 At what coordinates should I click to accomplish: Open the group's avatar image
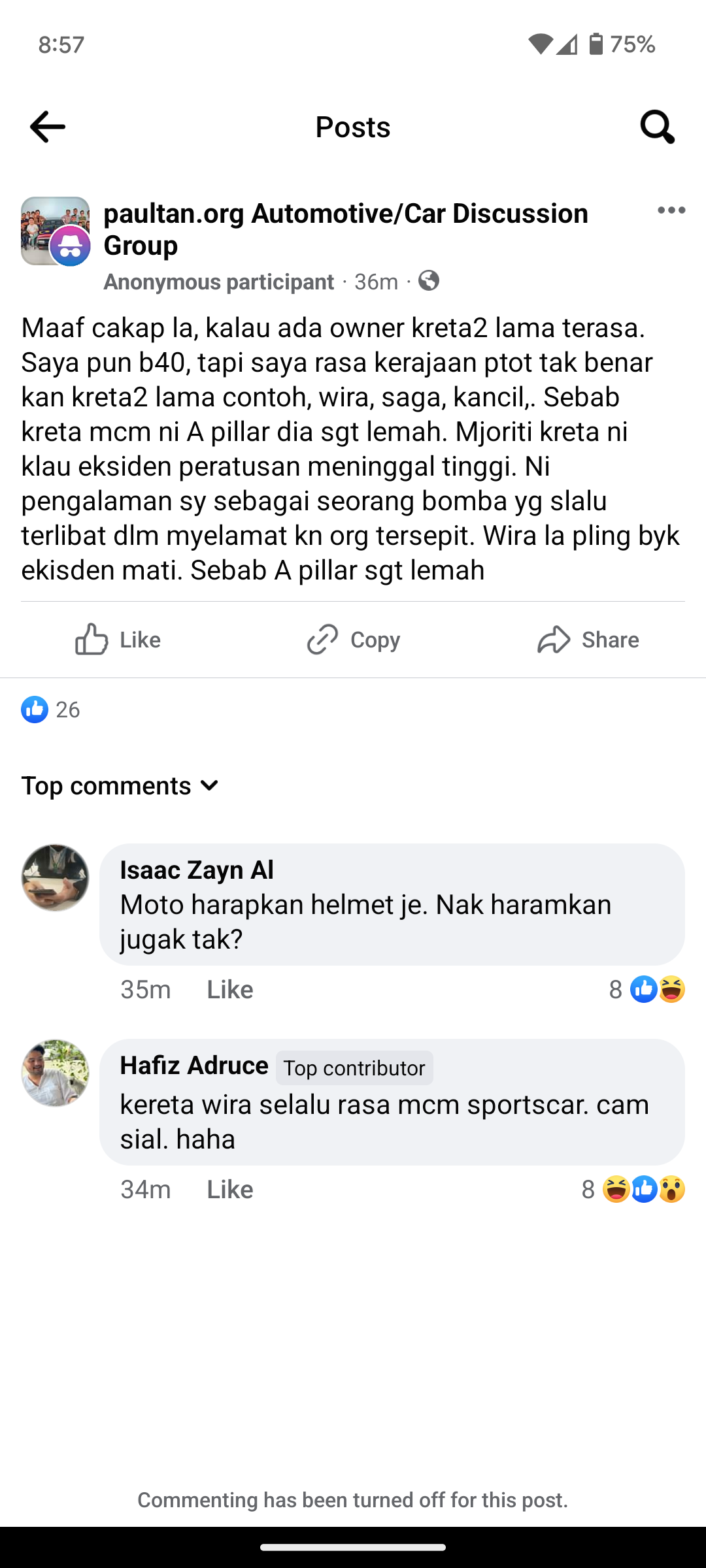[55, 231]
